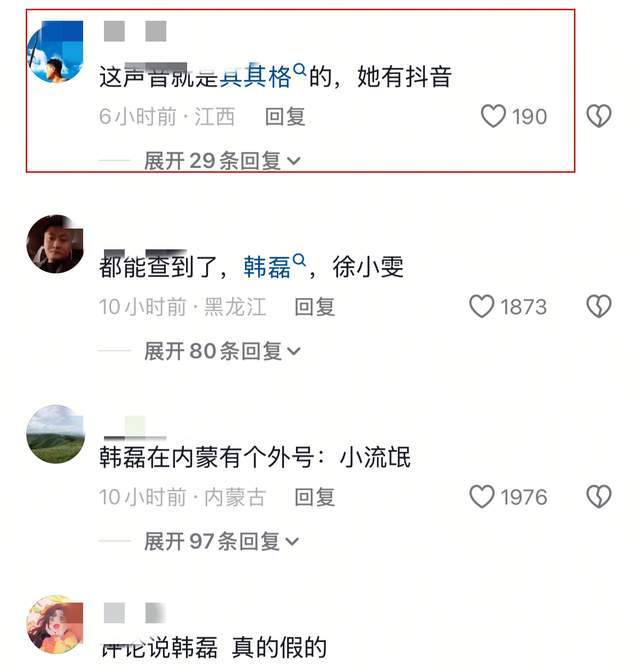
Task: Like the comment mentioning 其其格
Action: 493,117
